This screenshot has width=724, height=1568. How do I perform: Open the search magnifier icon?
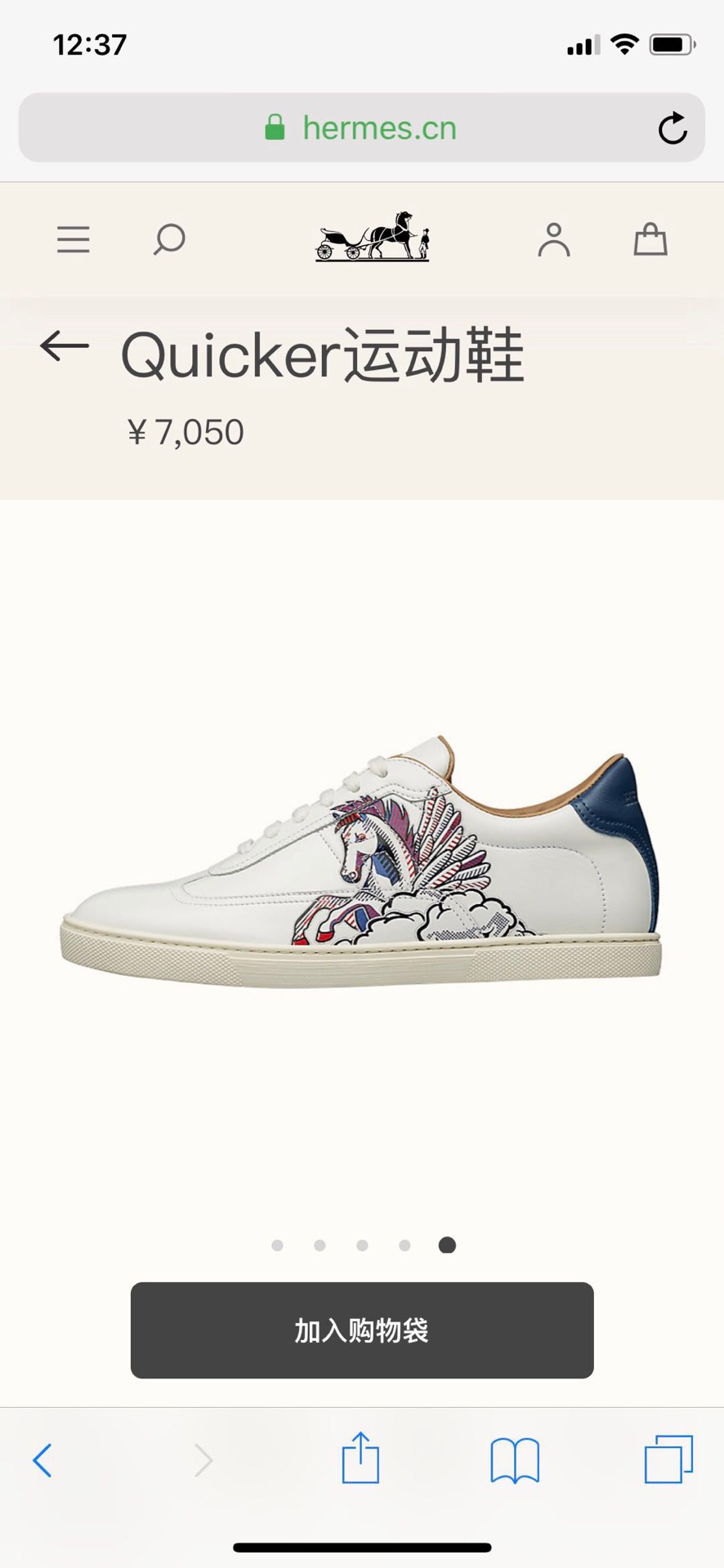pos(169,240)
